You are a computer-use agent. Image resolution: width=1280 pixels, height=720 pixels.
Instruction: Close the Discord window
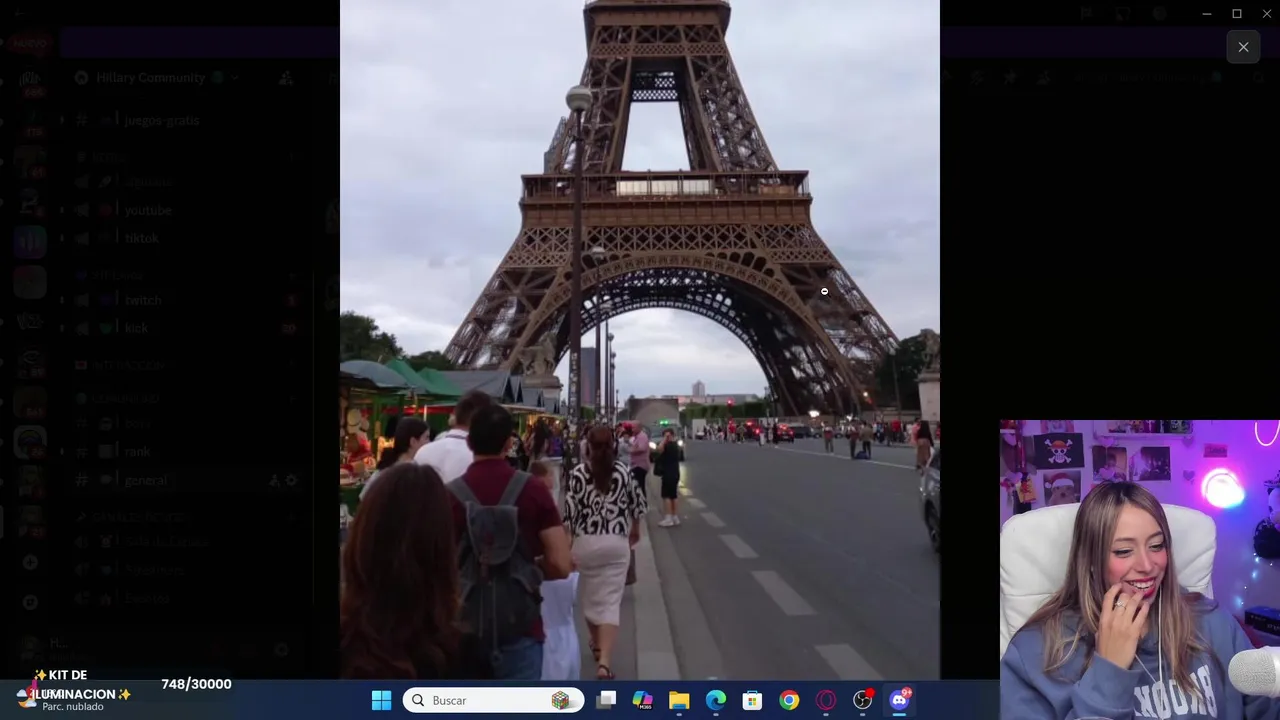[1266, 14]
